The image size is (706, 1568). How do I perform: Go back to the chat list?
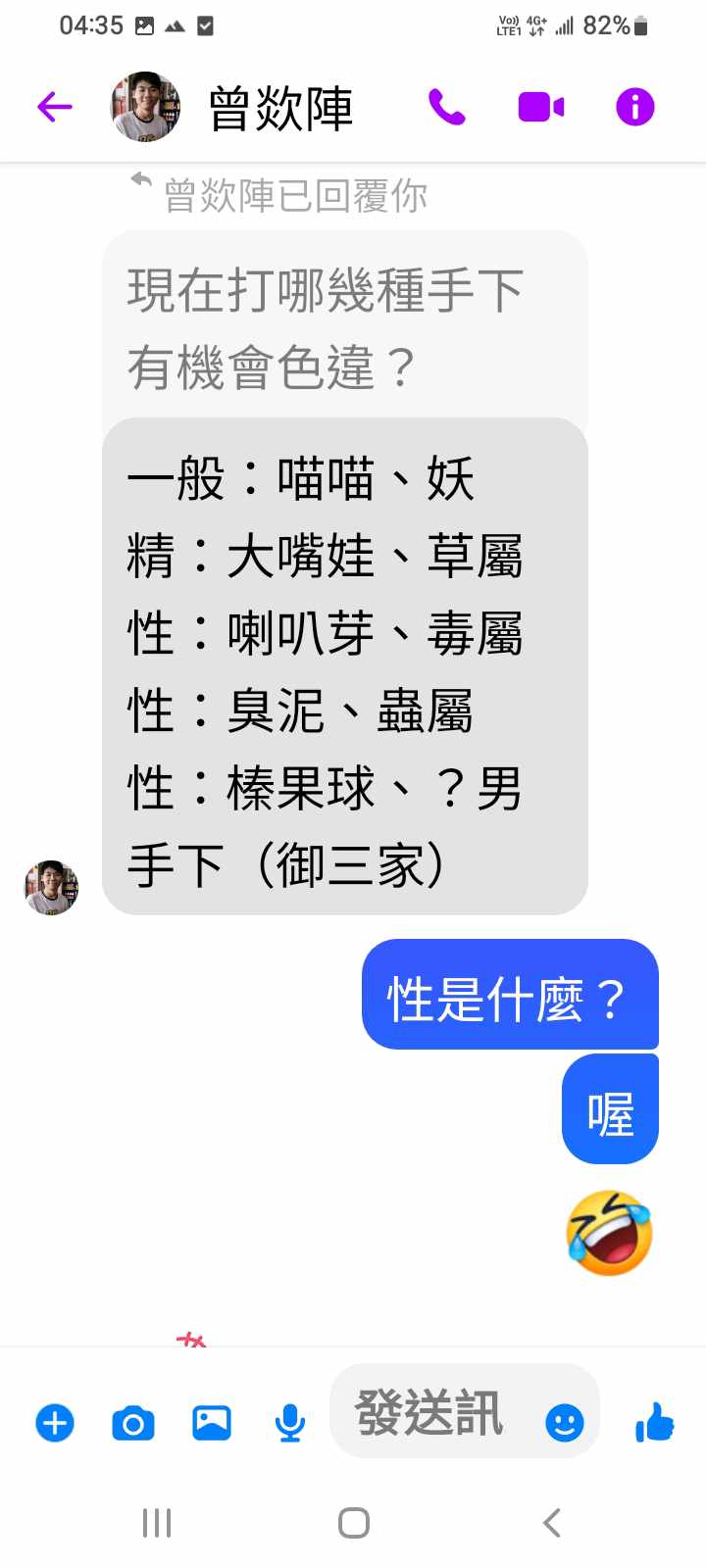click(55, 107)
